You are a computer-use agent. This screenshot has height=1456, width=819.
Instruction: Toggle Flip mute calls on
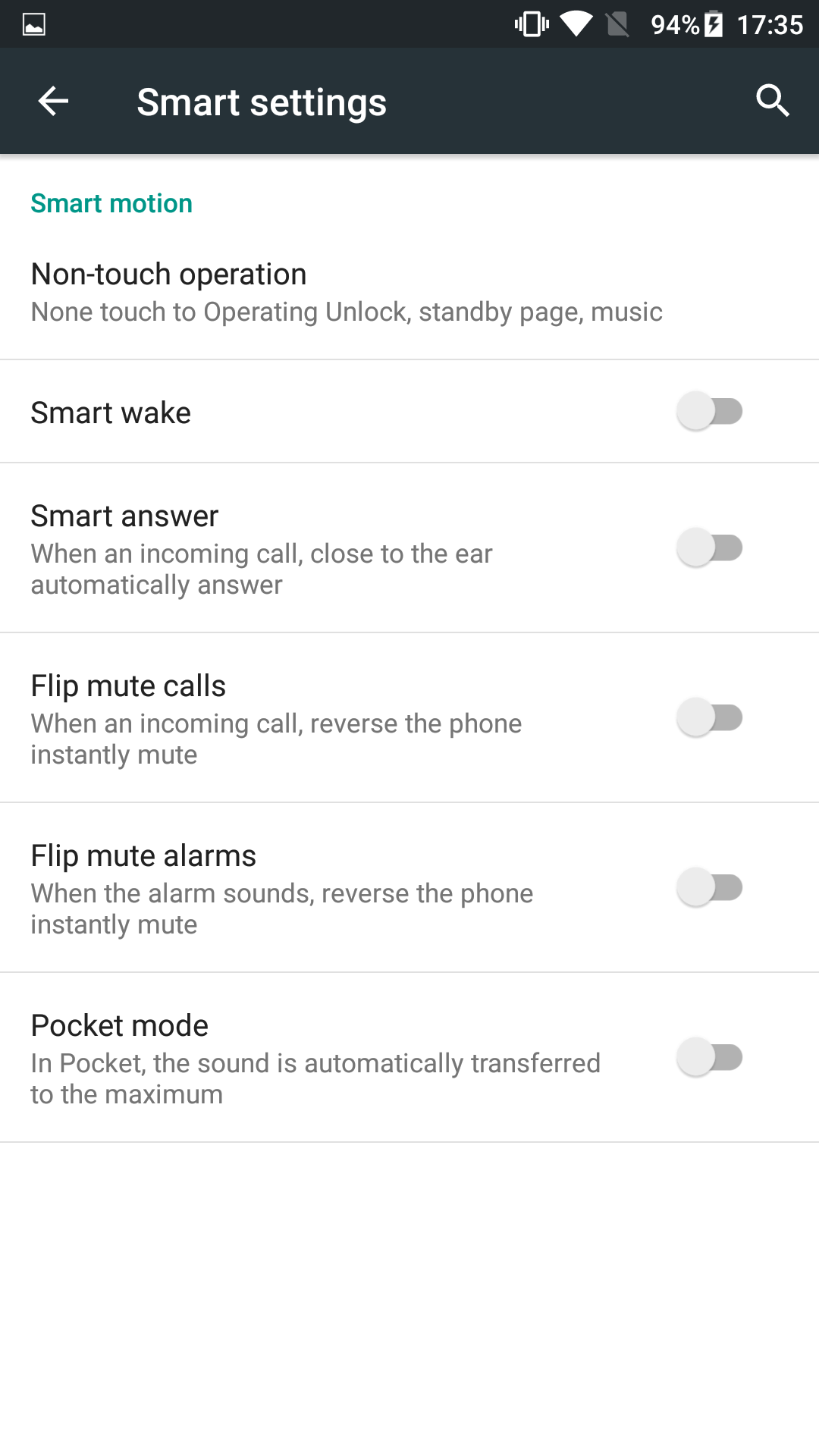710,717
